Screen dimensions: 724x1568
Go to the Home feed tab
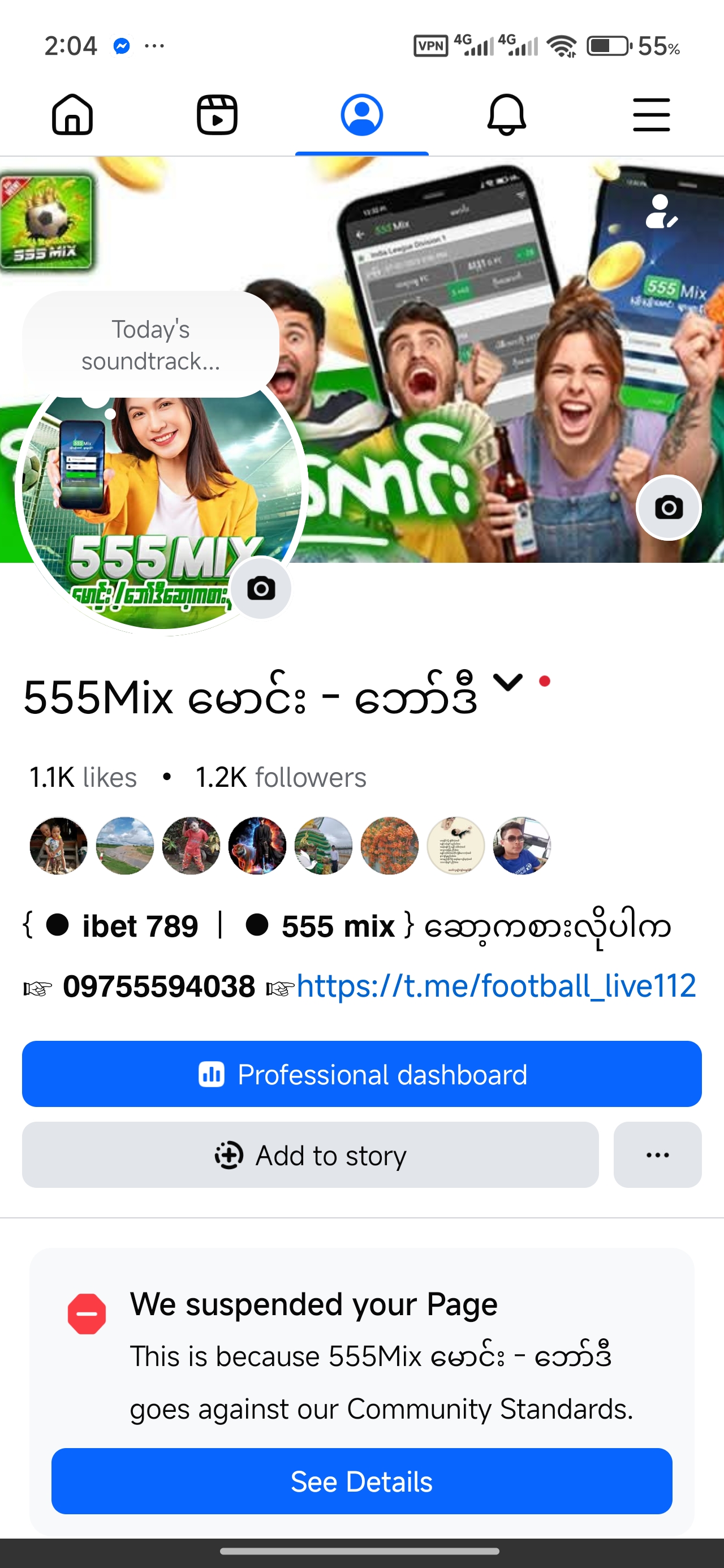(x=72, y=114)
